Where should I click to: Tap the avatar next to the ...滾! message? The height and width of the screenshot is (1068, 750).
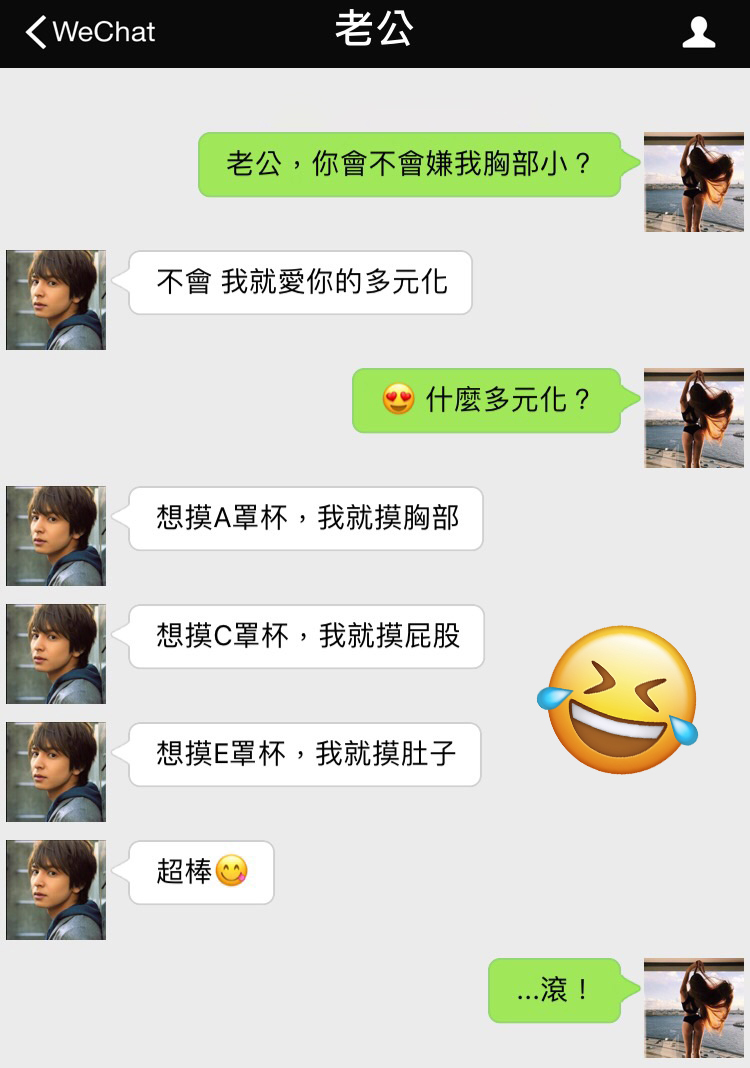pos(693,1007)
